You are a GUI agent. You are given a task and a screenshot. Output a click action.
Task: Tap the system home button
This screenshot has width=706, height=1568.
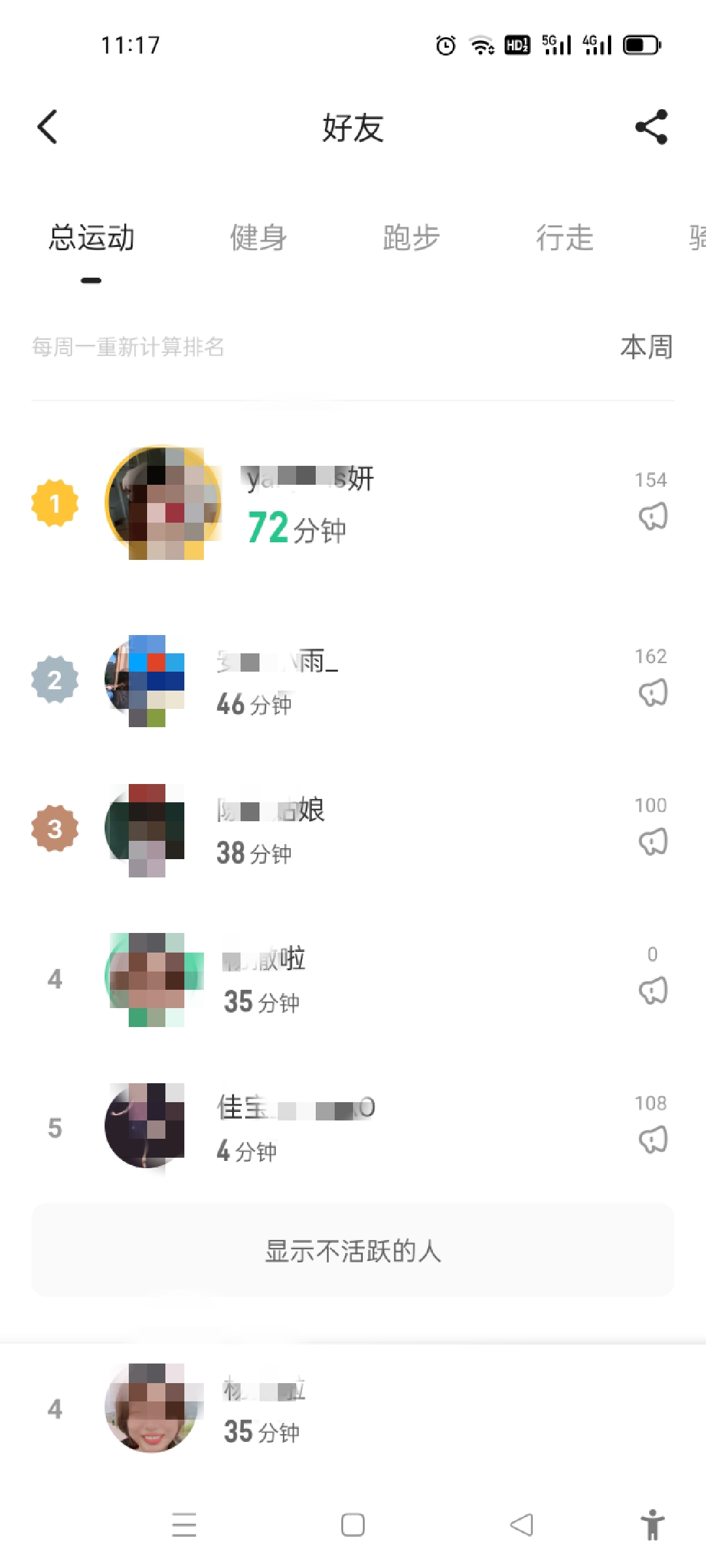tap(353, 1525)
